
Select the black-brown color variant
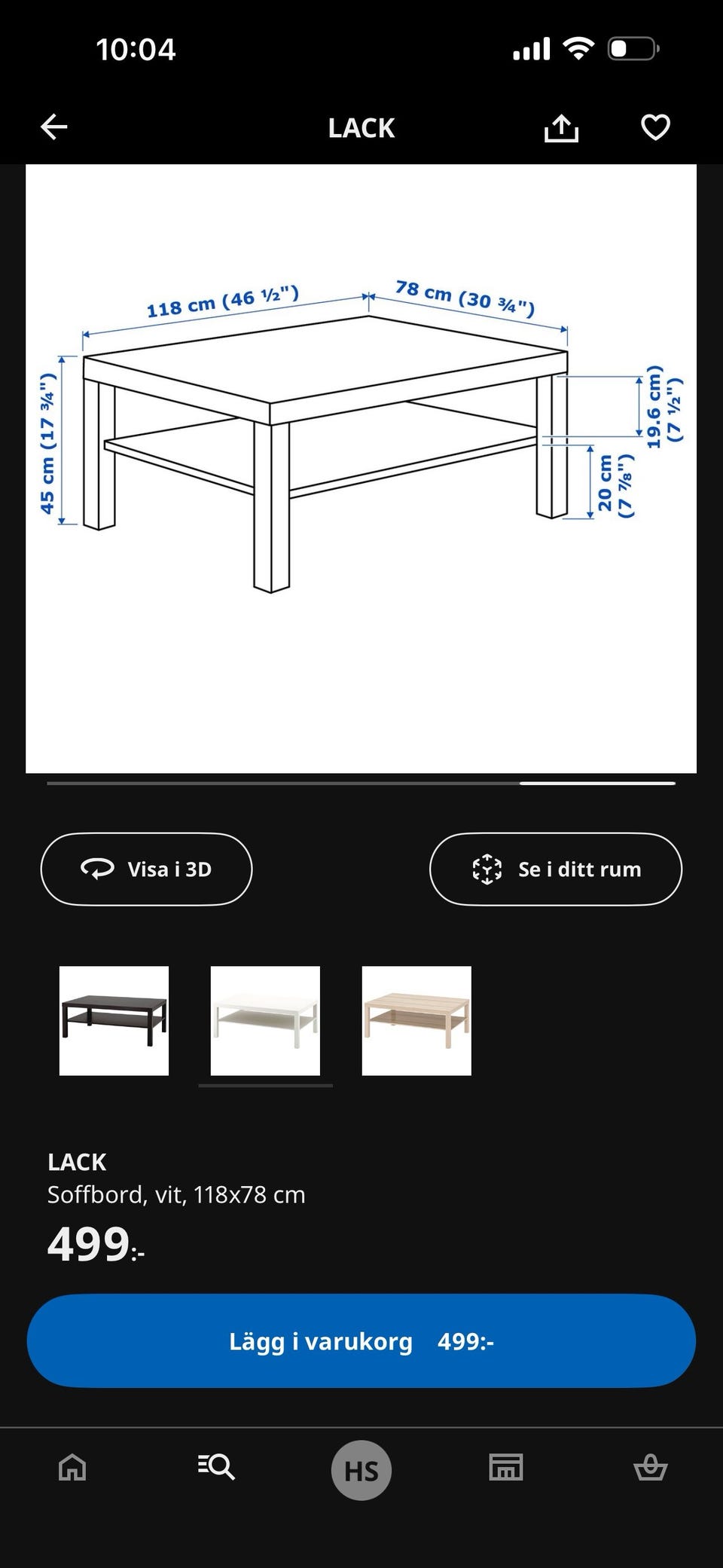(x=114, y=1021)
